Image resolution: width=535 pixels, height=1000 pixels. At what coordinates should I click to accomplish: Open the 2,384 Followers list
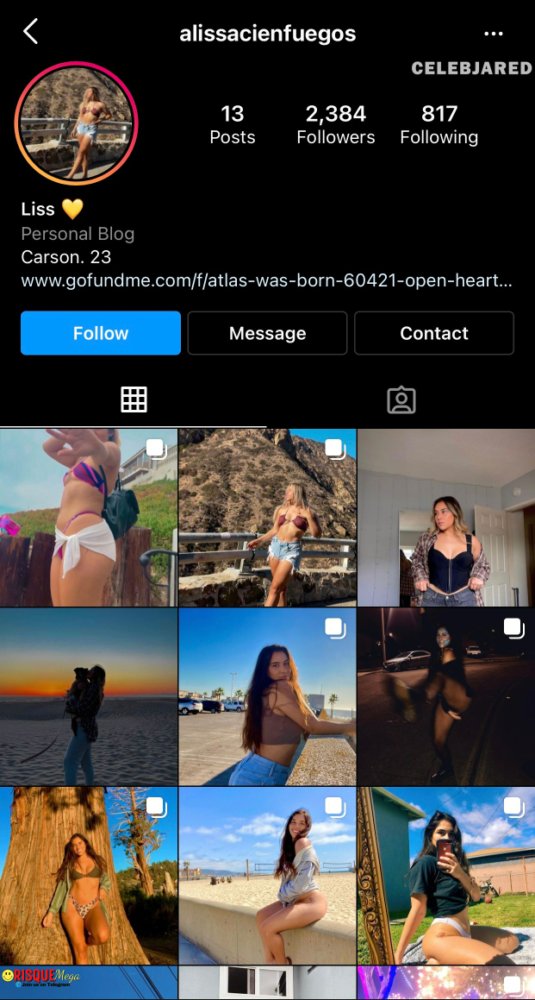[335, 124]
